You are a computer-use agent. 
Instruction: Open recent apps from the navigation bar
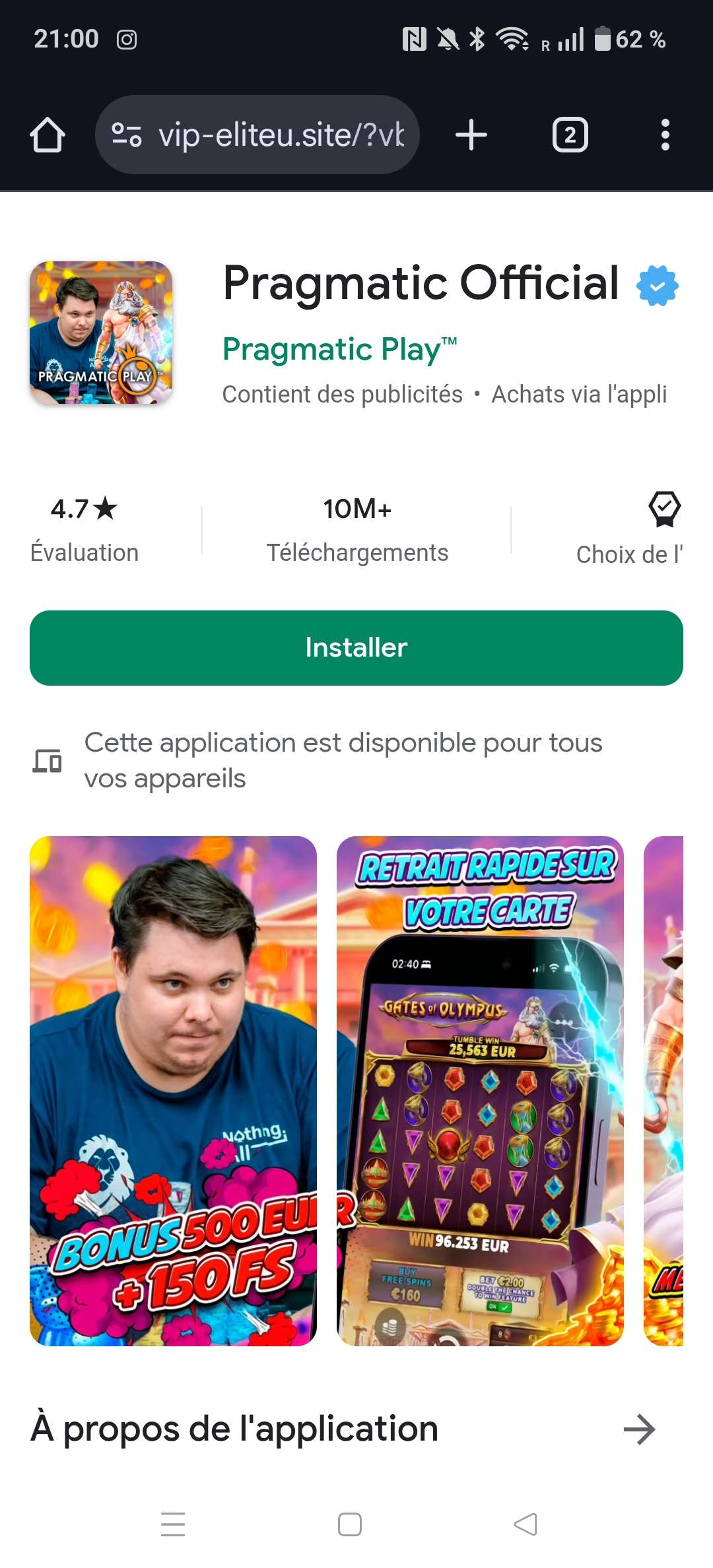(x=173, y=1524)
